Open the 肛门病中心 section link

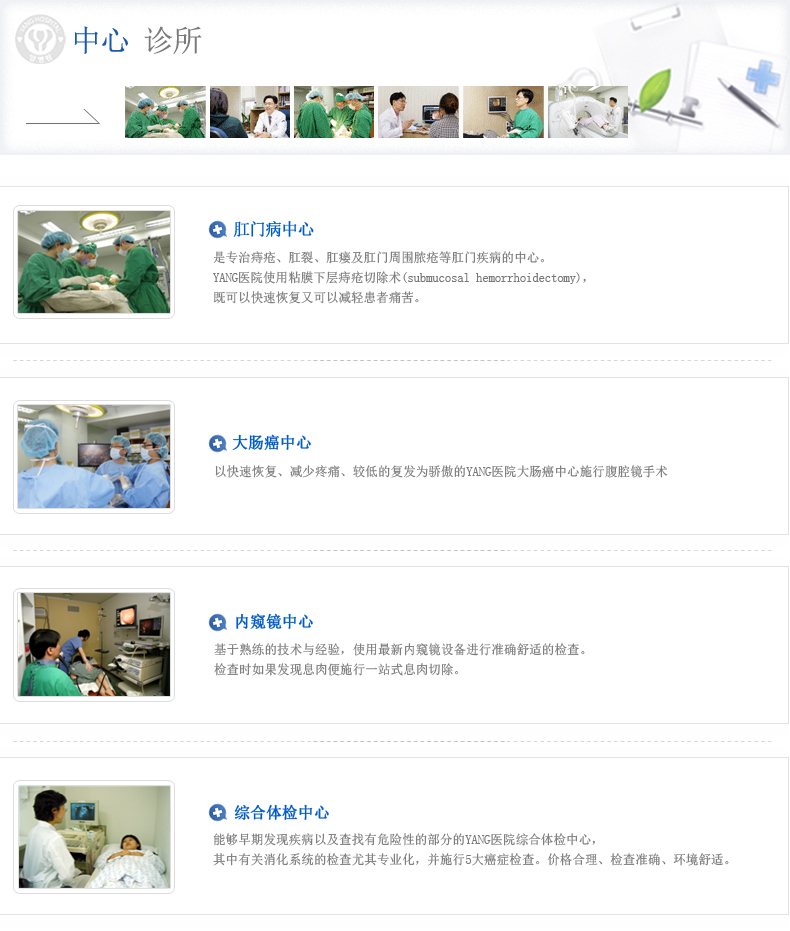coord(273,230)
